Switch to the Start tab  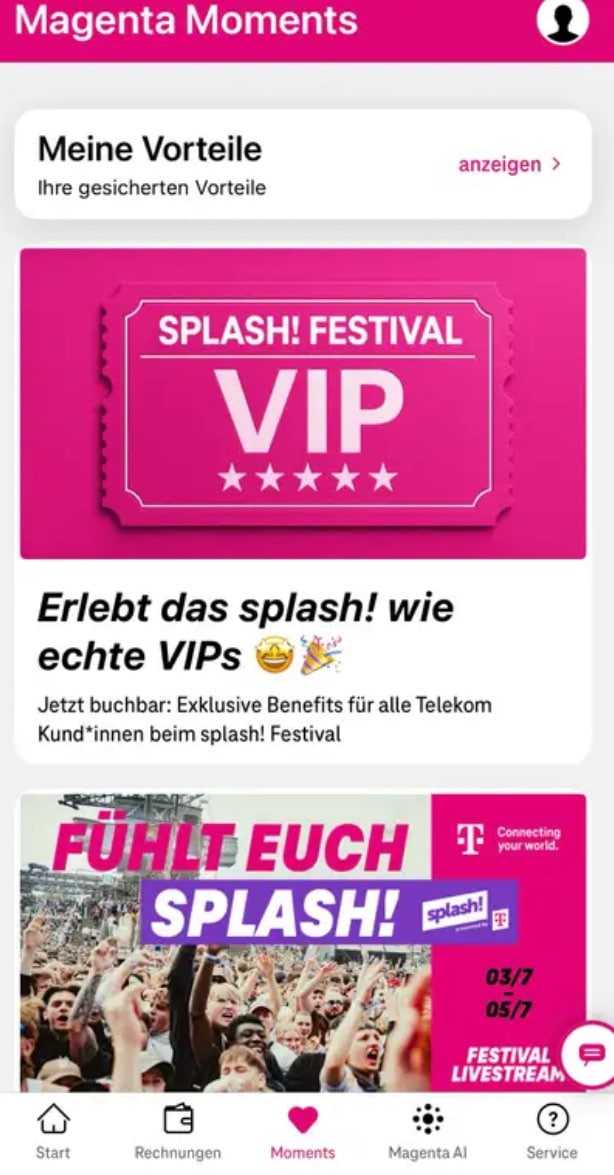pyautogui.click(x=53, y=1131)
